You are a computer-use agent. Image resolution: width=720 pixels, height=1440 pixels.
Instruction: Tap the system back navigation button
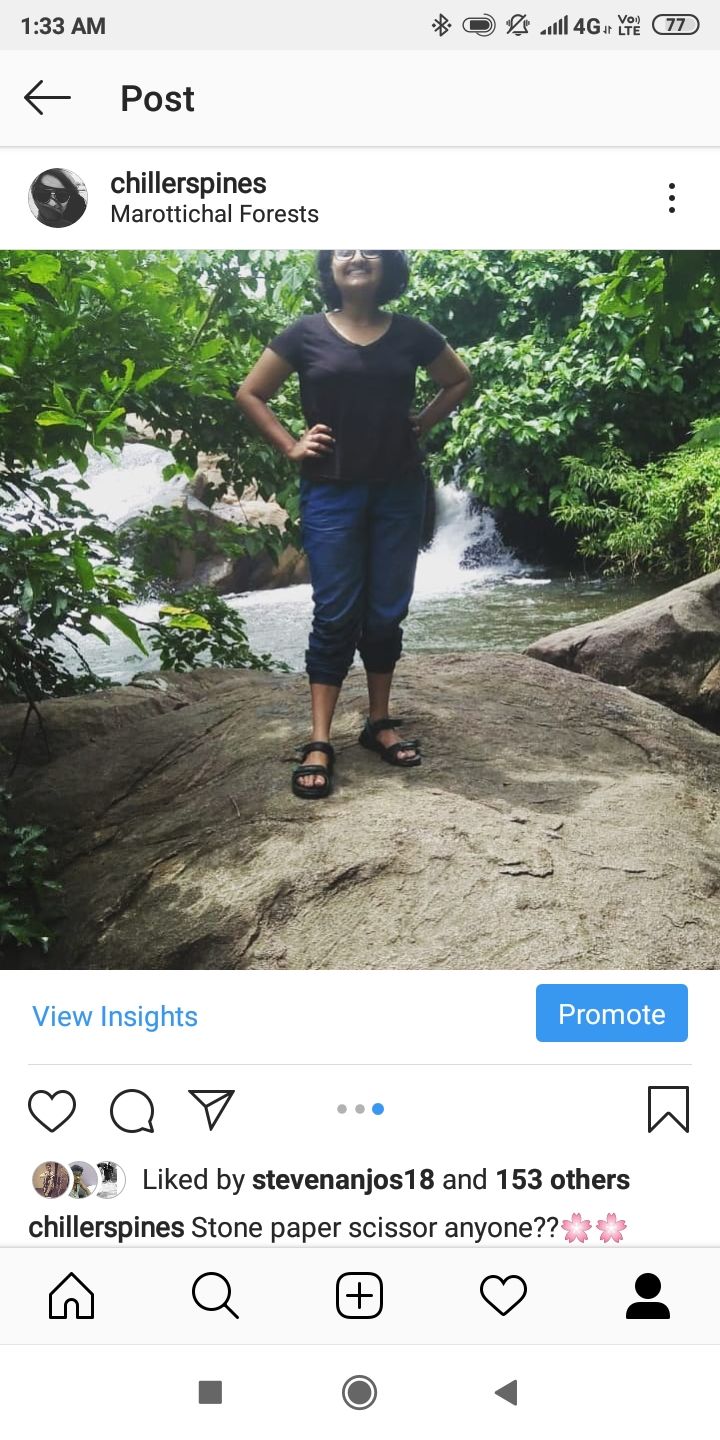[x=507, y=1392]
